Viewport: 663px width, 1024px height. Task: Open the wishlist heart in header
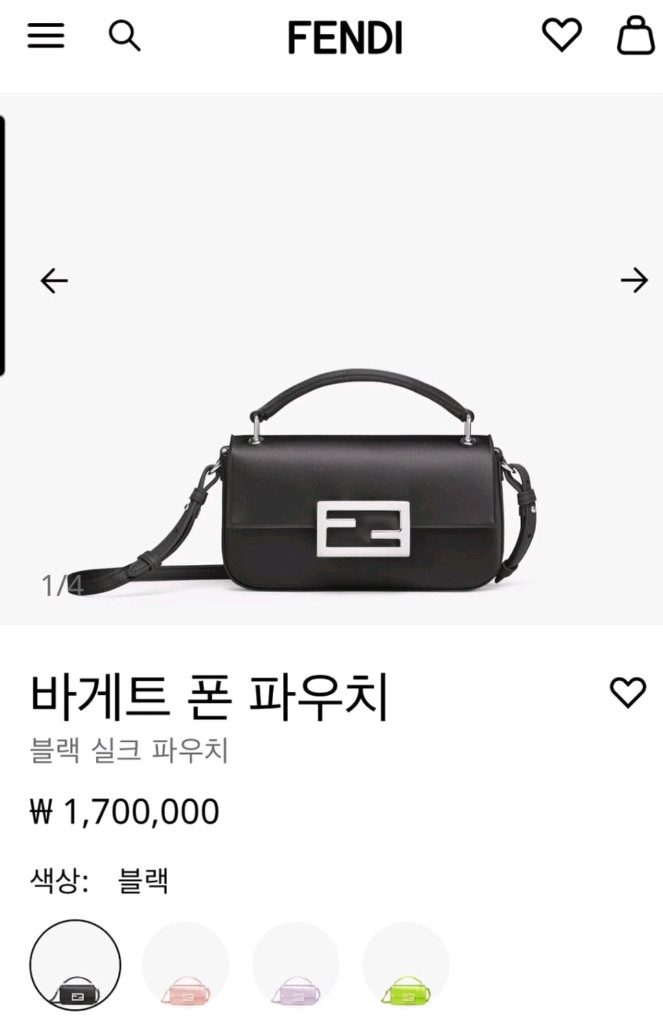point(562,36)
